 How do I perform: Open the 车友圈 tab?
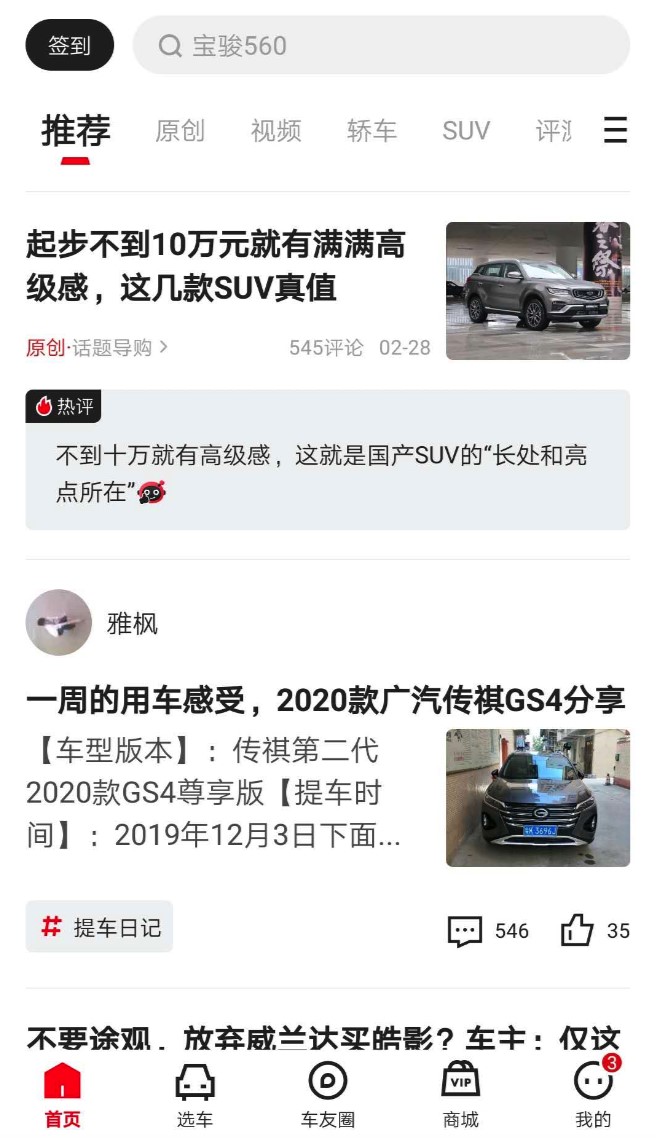[x=328, y=1094]
